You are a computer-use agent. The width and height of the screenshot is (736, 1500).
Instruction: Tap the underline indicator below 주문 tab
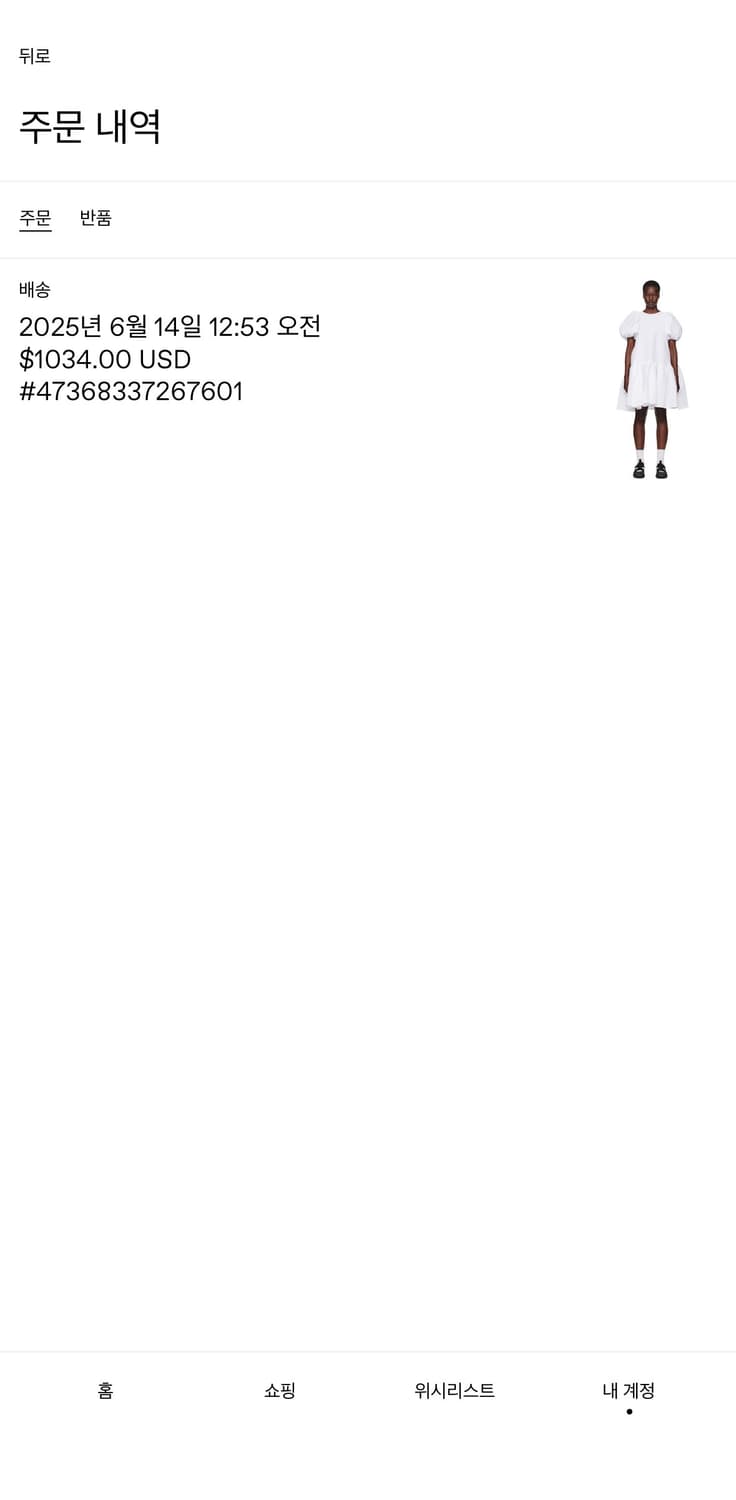click(36, 233)
